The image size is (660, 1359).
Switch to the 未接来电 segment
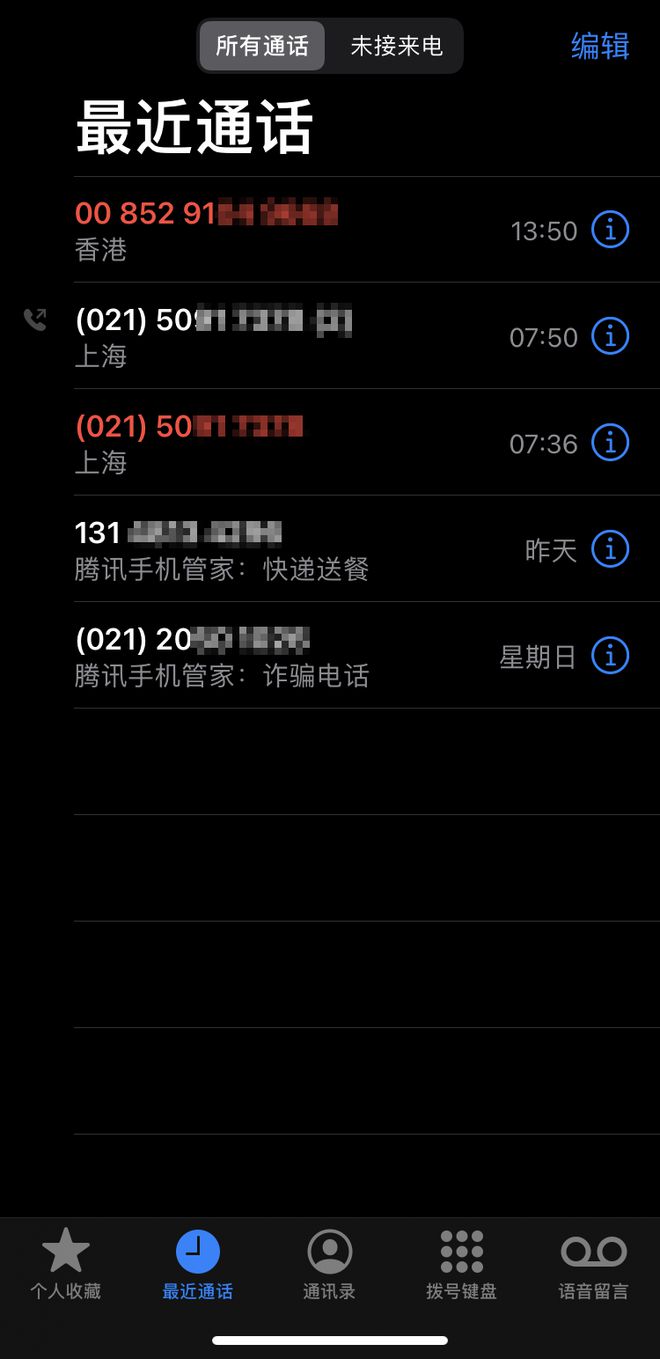[x=396, y=46]
